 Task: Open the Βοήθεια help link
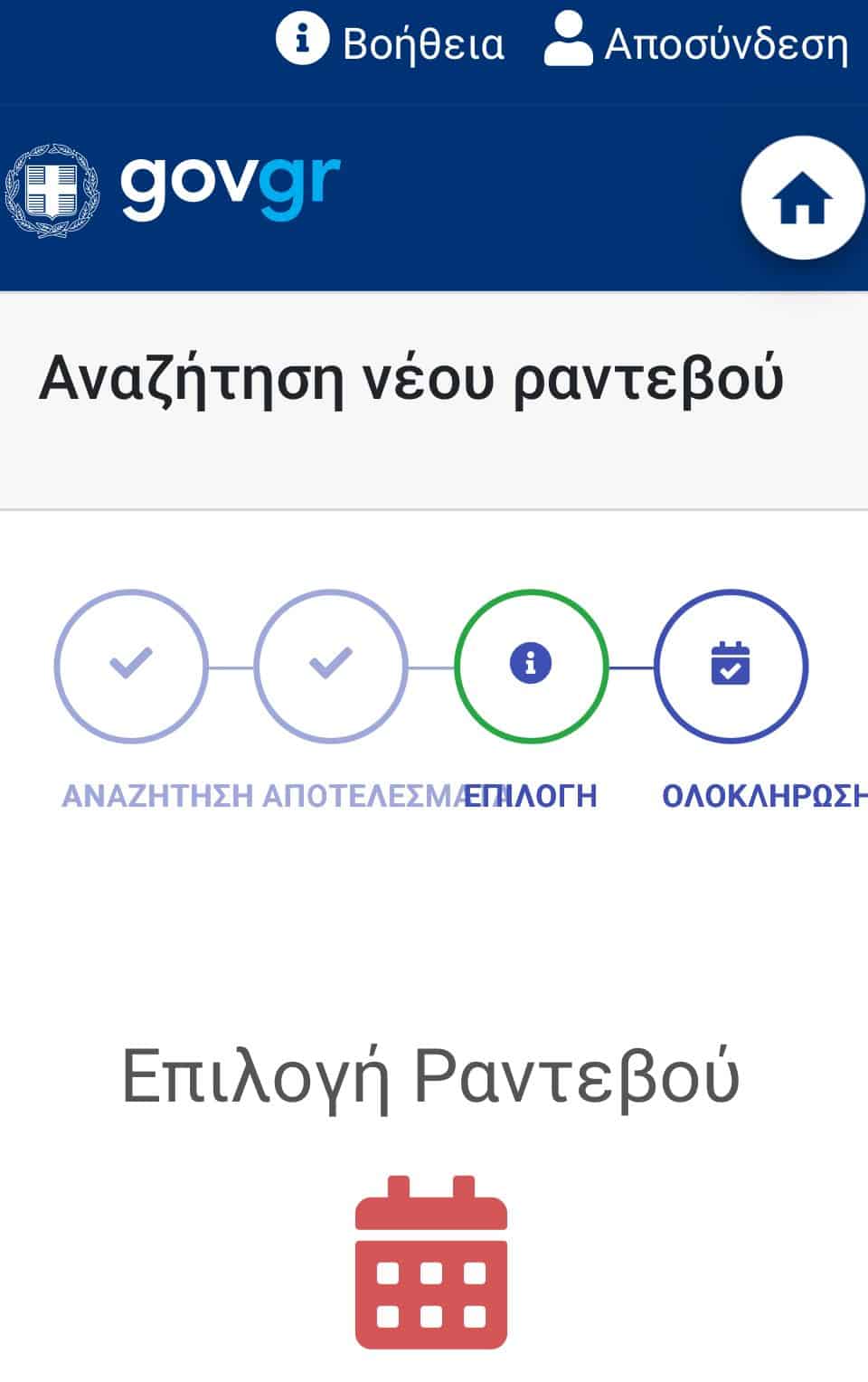coord(390,43)
